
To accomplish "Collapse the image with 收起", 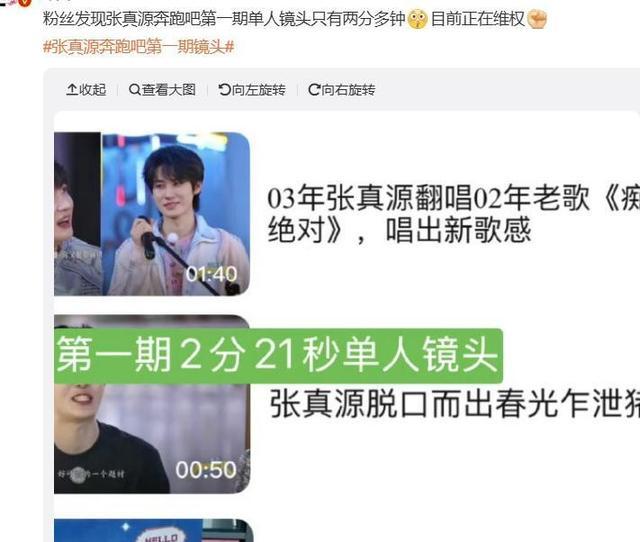I will point(86,90).
